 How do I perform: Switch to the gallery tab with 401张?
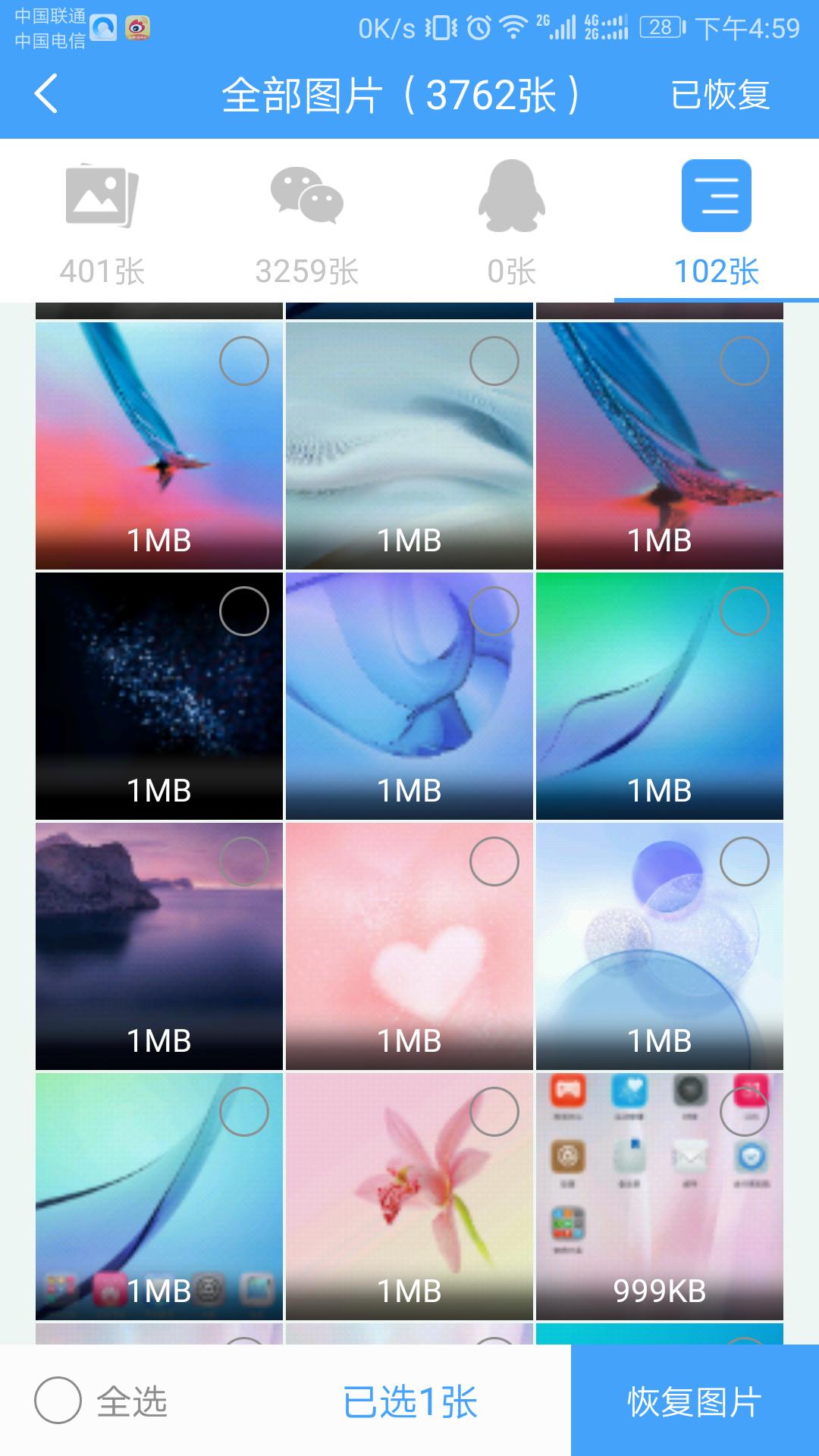(x=102, y=221)
